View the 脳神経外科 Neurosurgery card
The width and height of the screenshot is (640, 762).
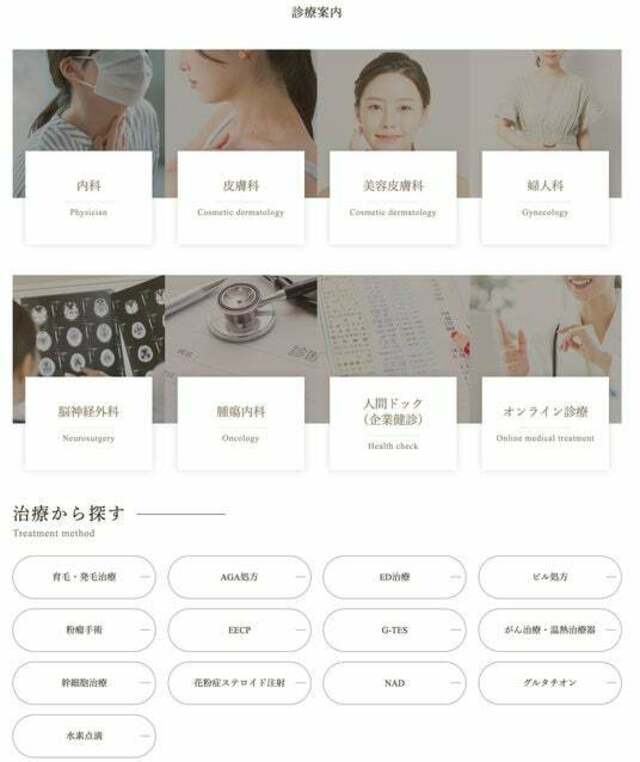click(x=88, y=422)
